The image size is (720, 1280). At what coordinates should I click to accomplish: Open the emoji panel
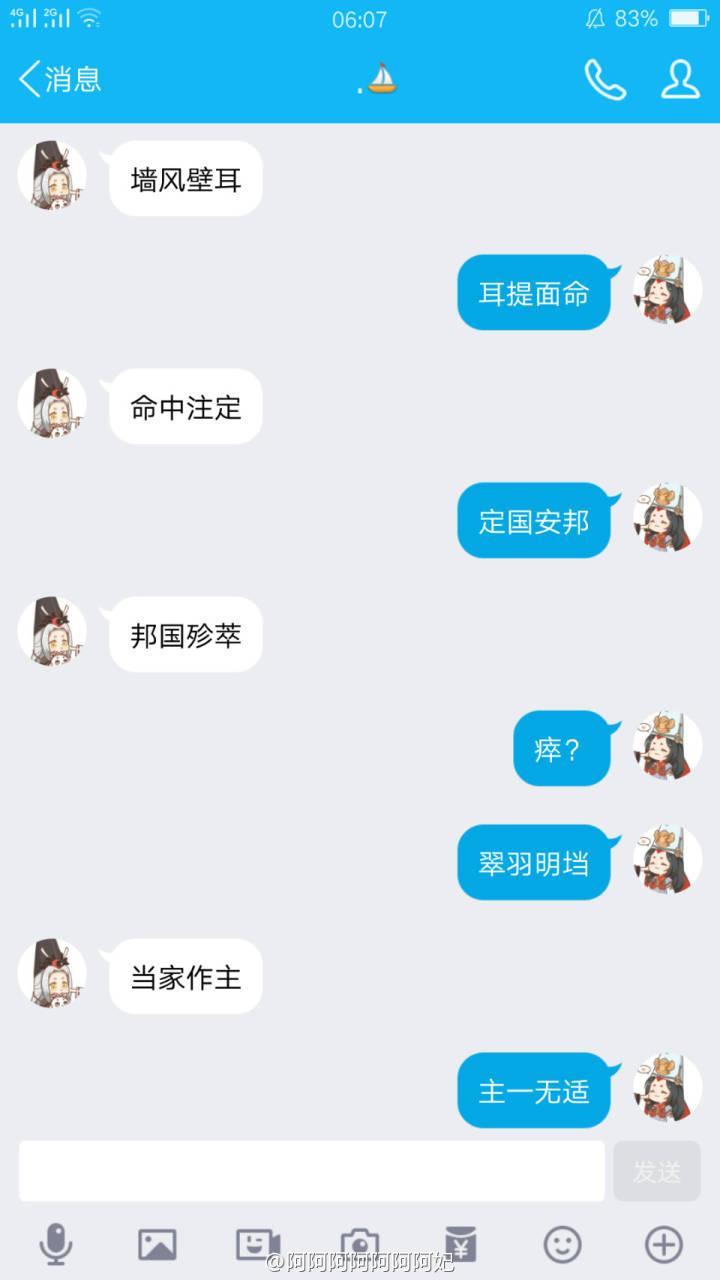click(x=562, y=1245)
